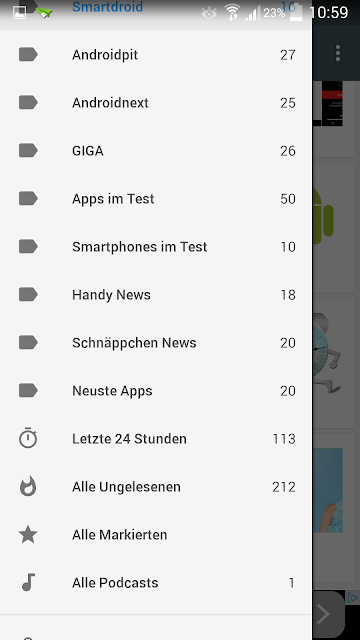Viewport: 360px width, 640px height.
Task: Open Alle Markierten starred items
Action: [156, 534]
